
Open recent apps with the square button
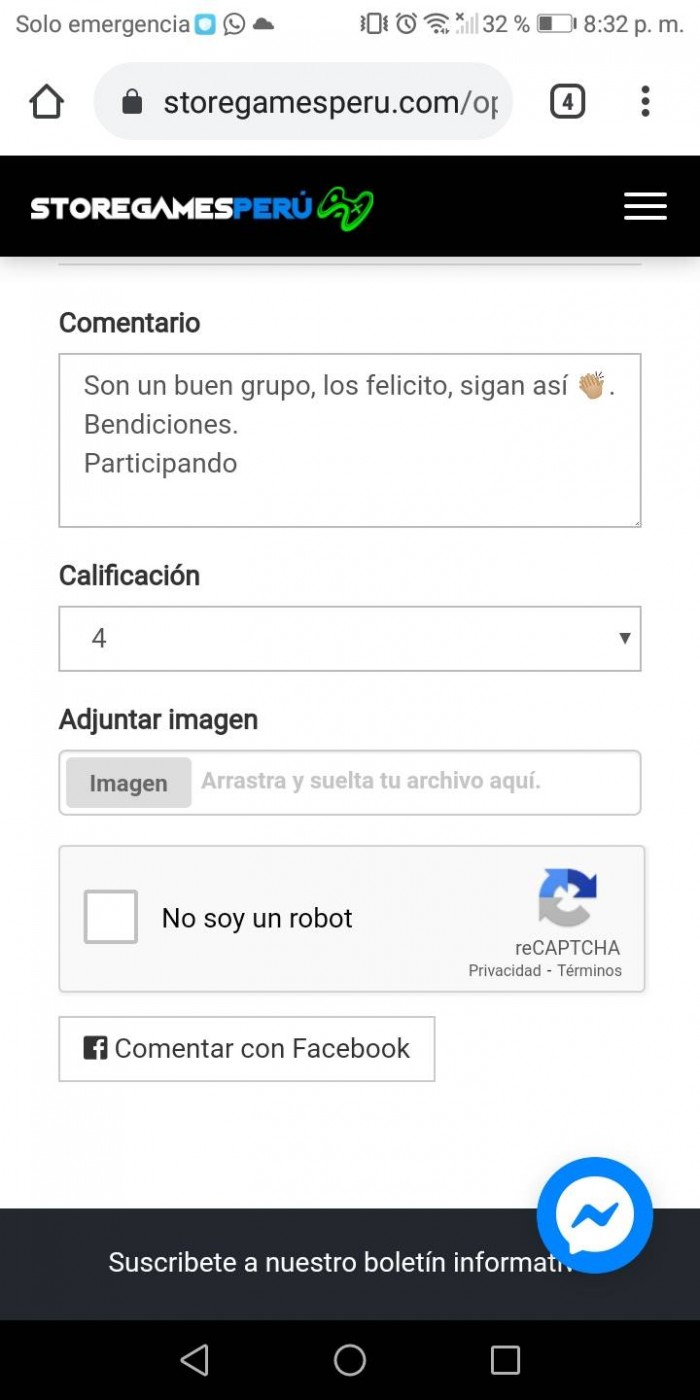click(505, 1360)
